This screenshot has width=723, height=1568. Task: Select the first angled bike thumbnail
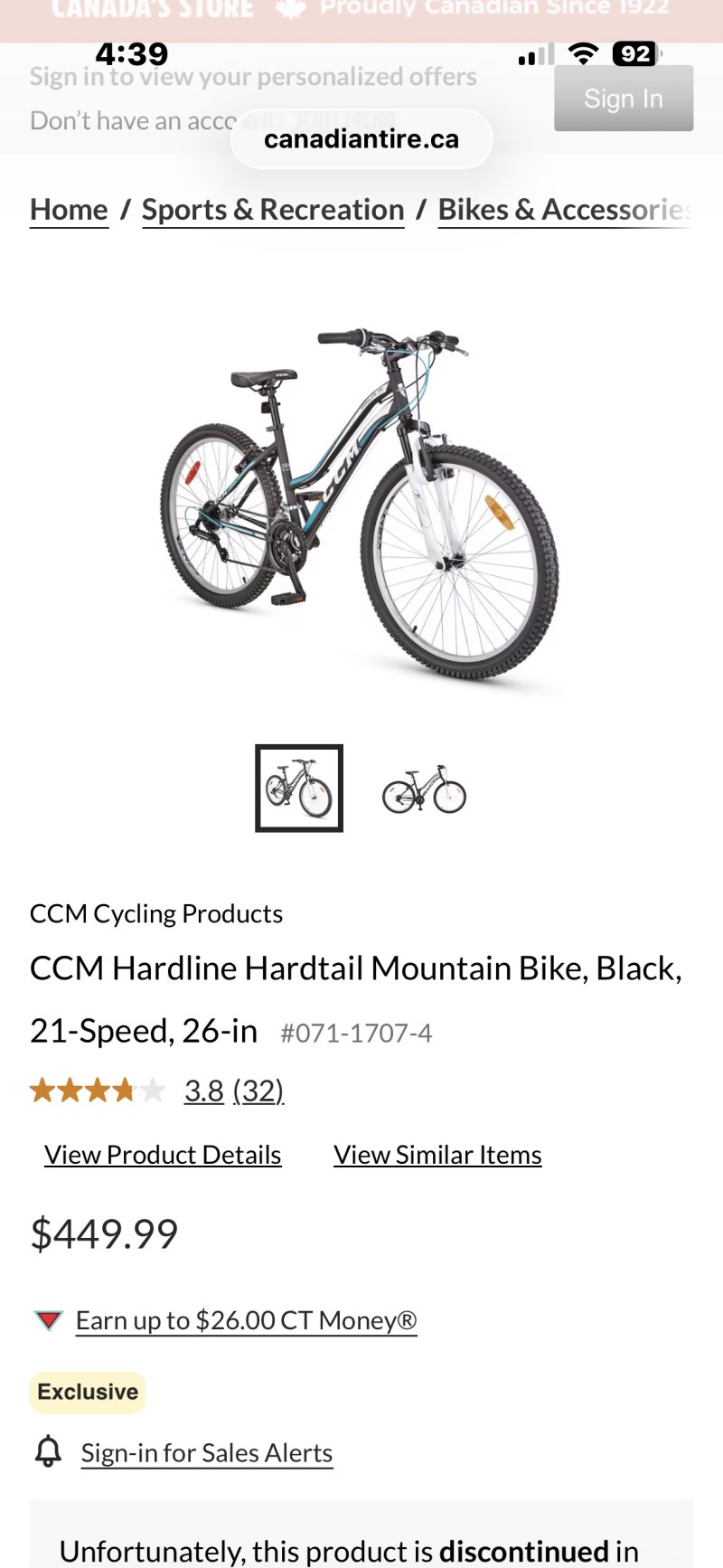pos(299,788)
